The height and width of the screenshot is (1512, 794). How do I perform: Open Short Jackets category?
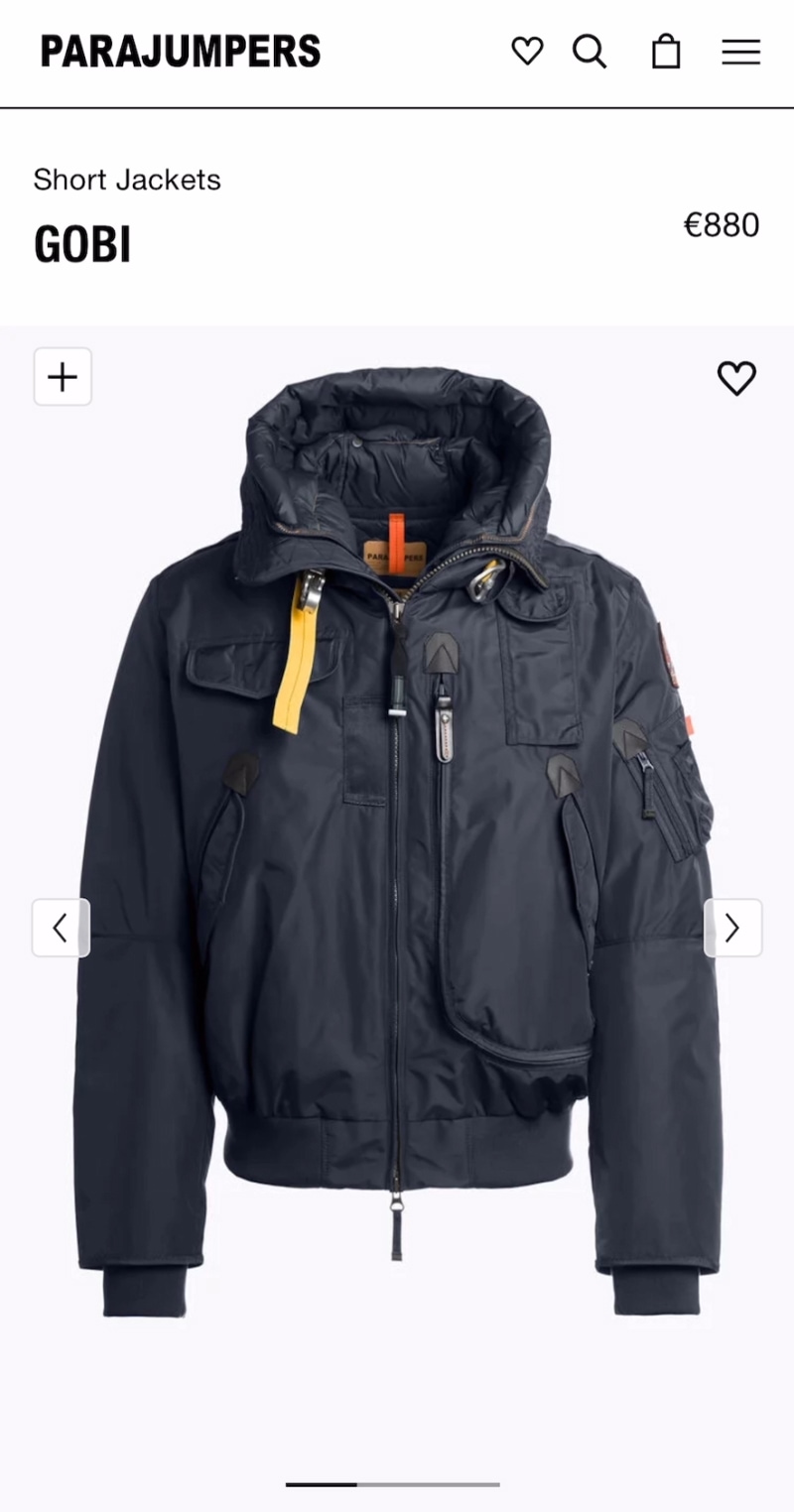point(127,180)
